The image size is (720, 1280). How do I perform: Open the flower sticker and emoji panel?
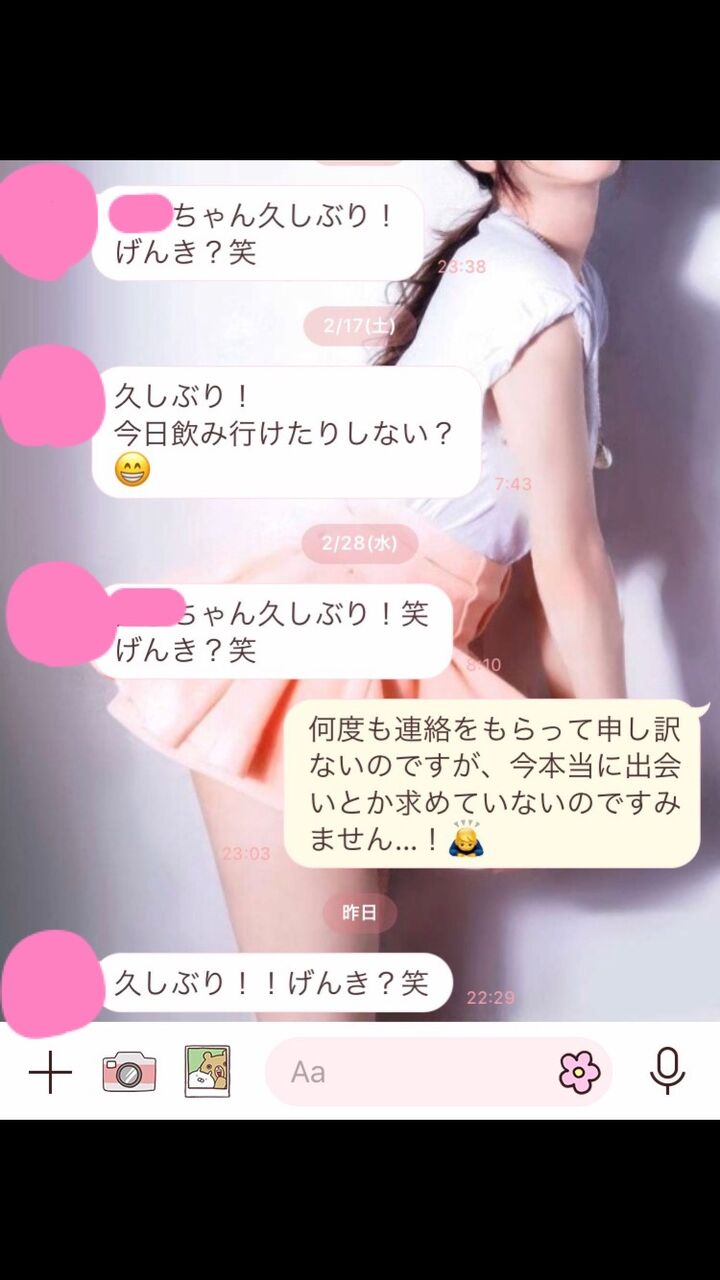pyautogui.click(x=579, y=1072)
